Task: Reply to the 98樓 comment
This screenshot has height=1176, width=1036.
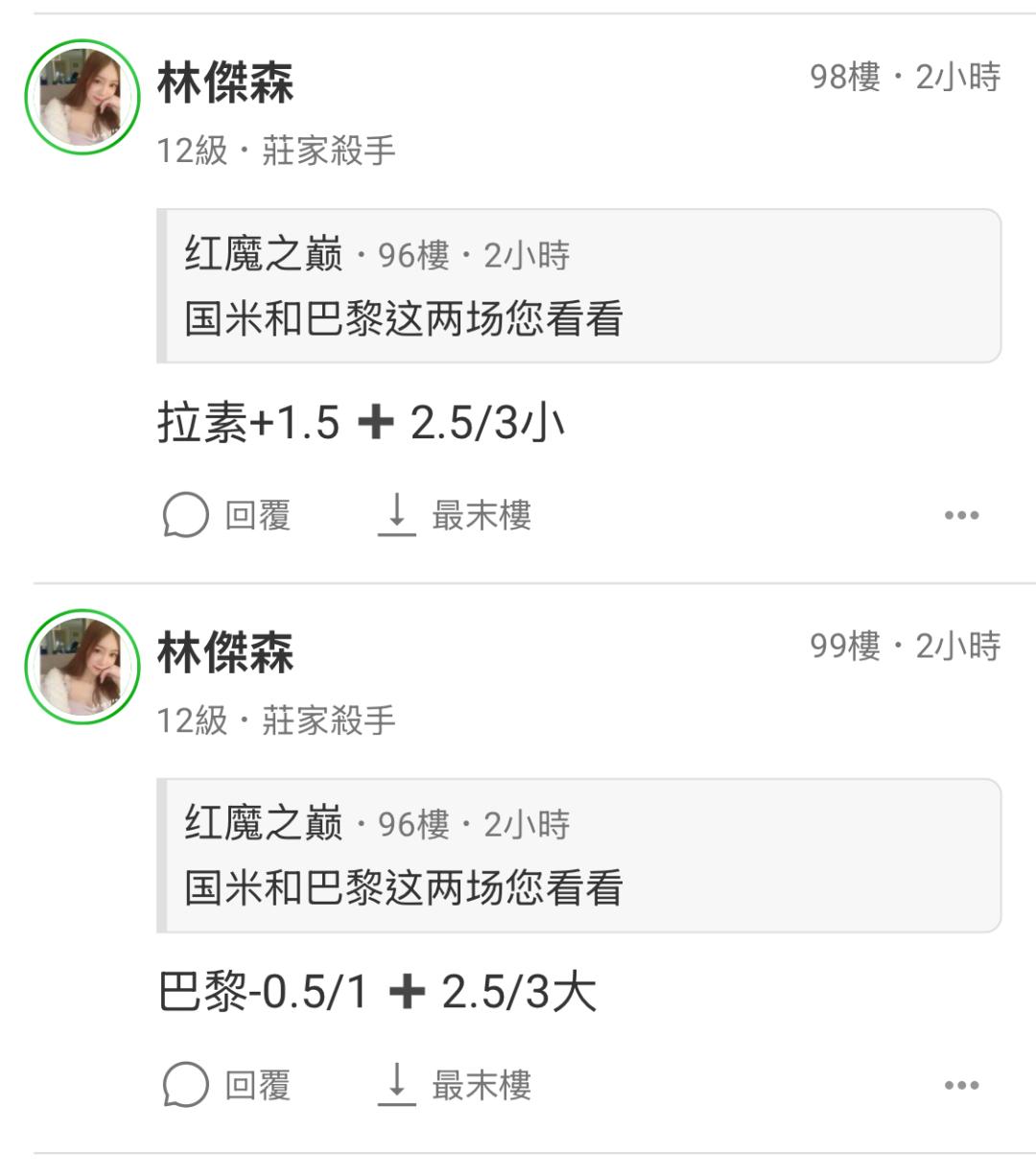Action: tap(227, 515)
